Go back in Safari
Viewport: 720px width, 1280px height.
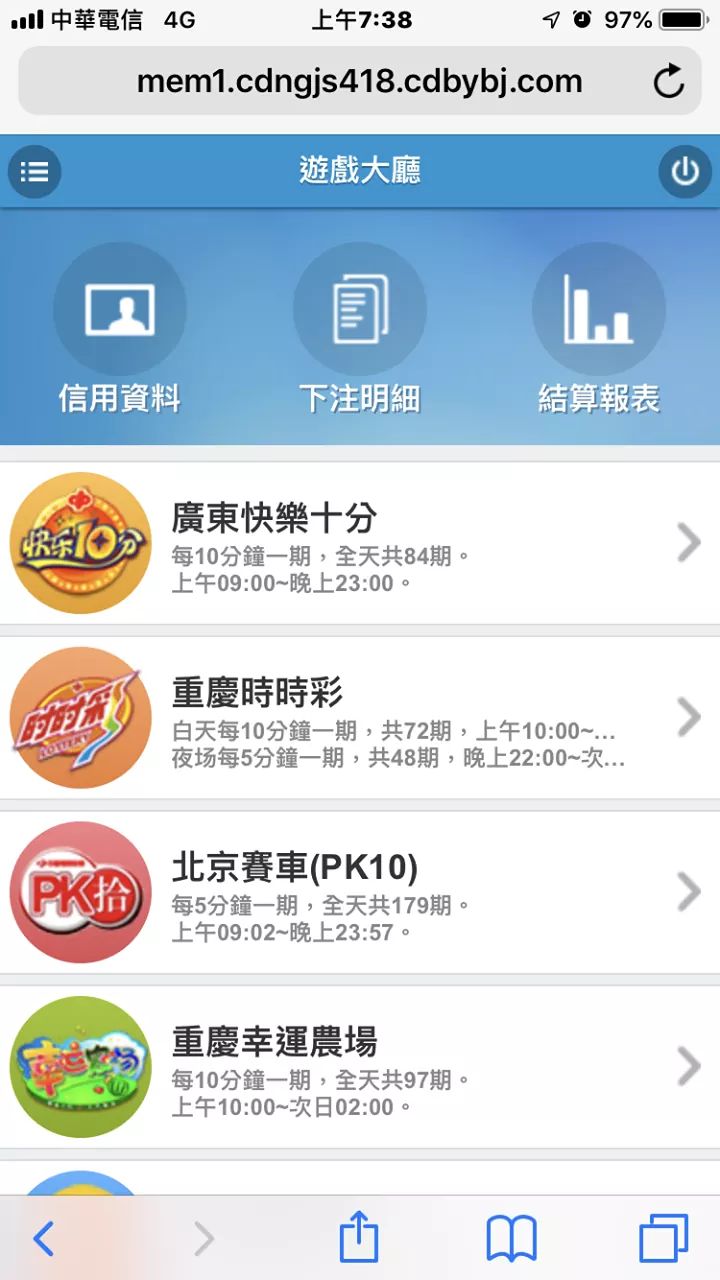point(43,1240)
